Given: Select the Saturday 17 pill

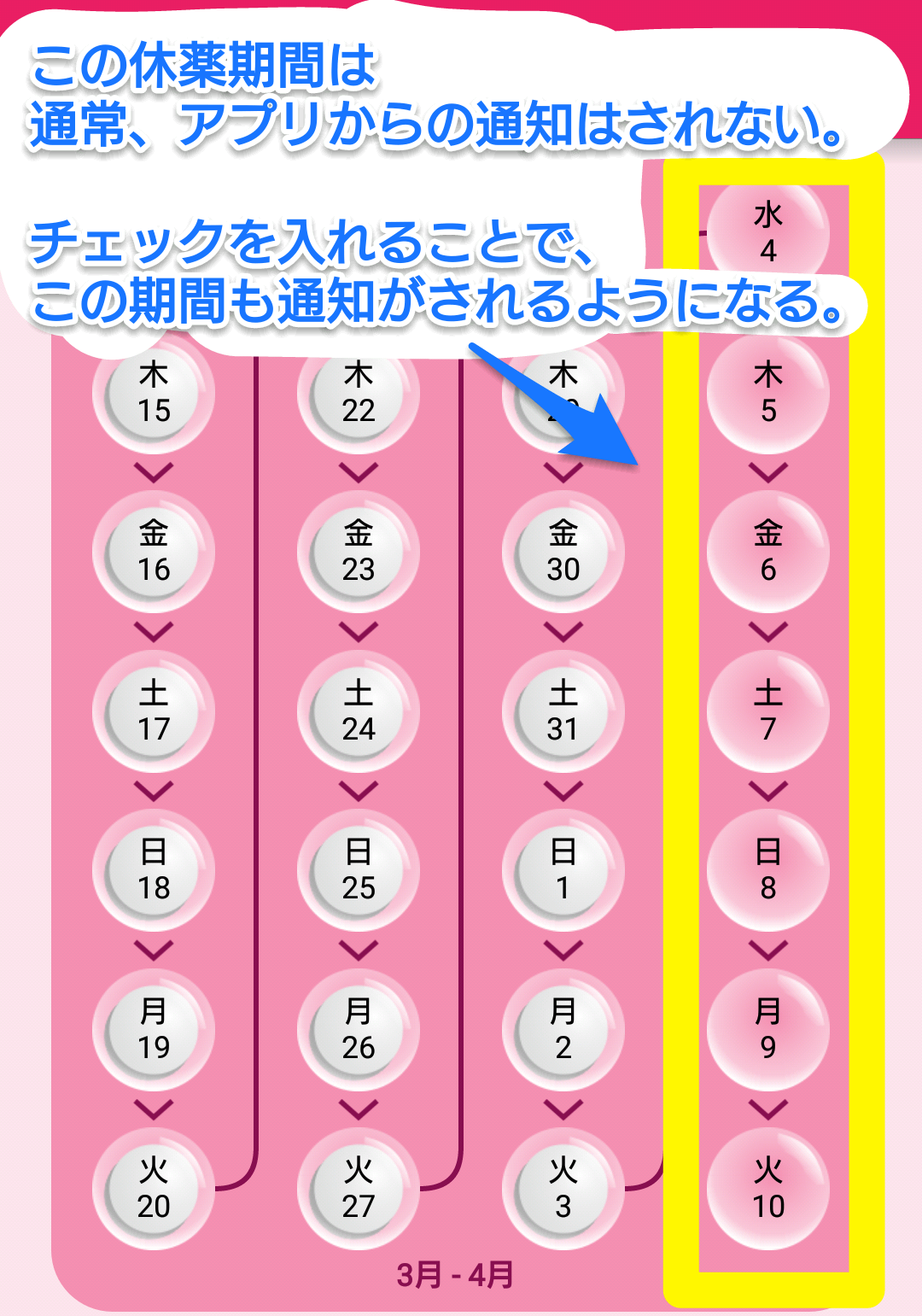Looking at the screenshot, I should pos(154,711).
